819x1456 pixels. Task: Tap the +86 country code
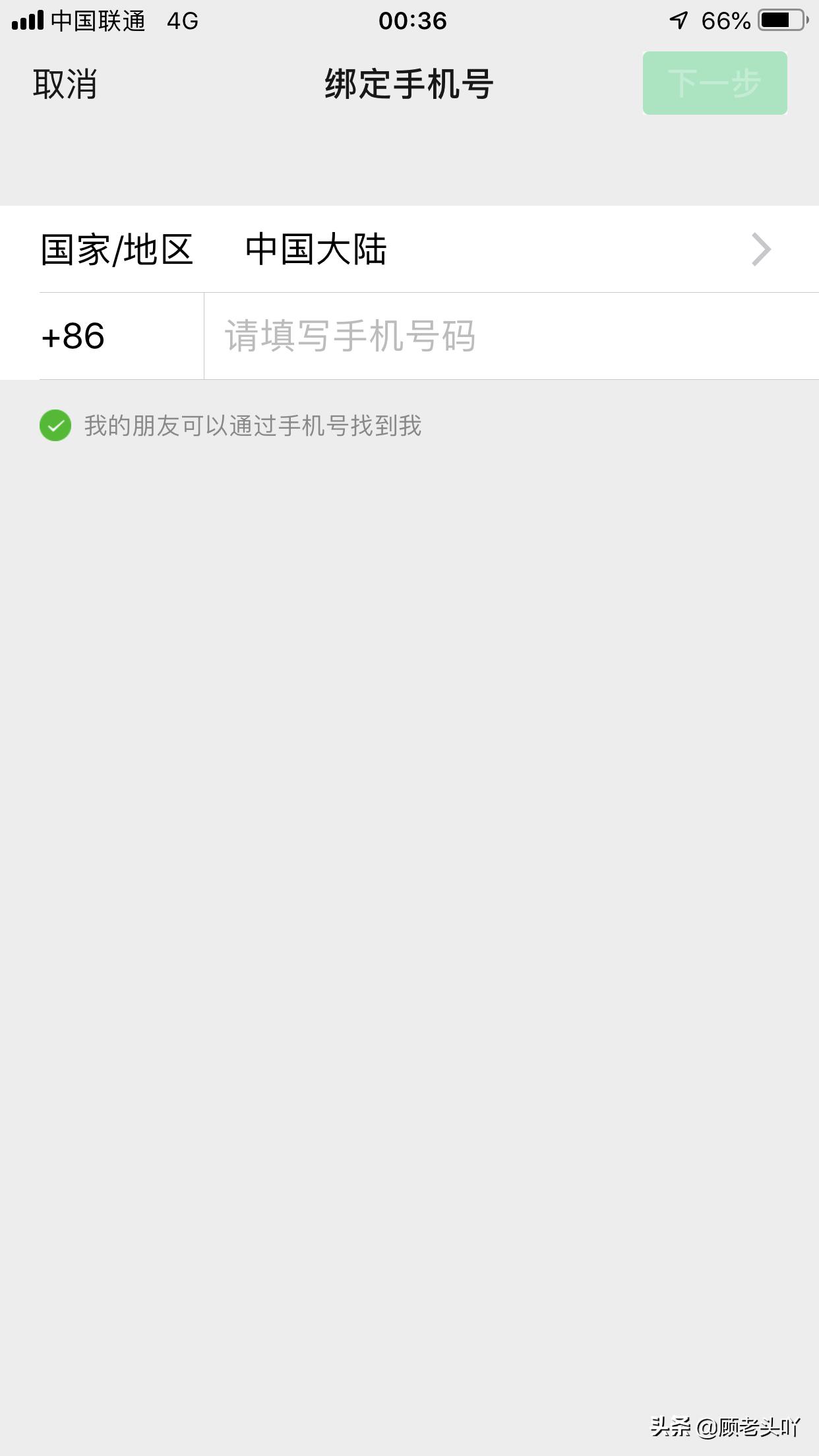[x=73, y=335]
